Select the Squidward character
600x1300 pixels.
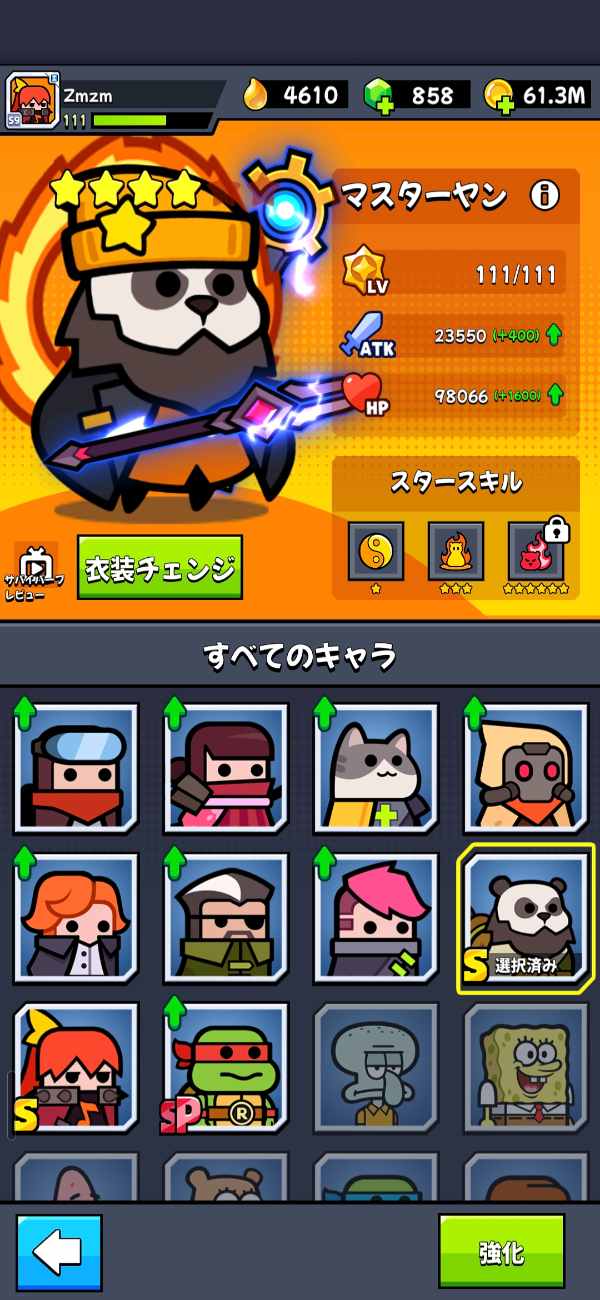[x=376, y=1068]
